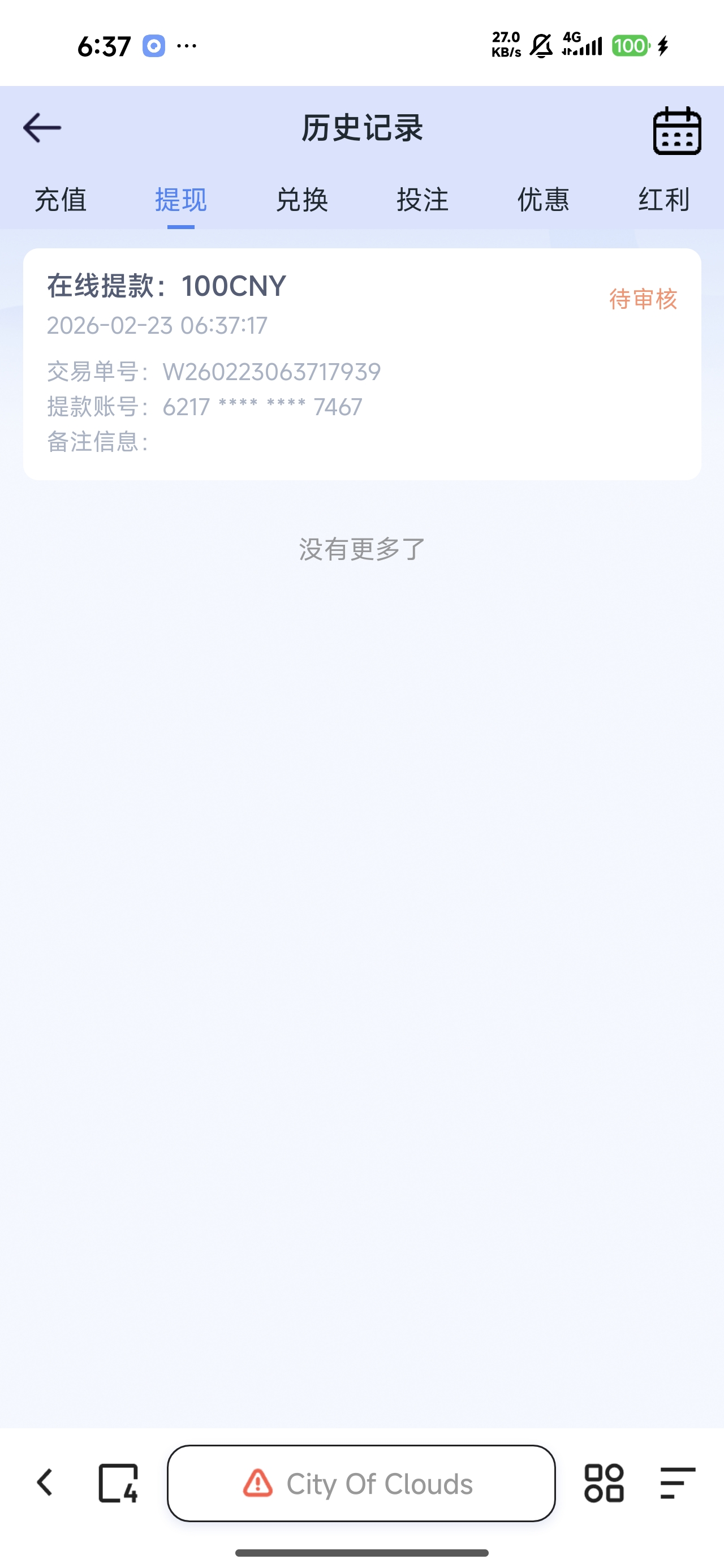Viewport: 724px width, 1568px height.
Task: Tap the City Of Clouds address bar
Action: coord(361,1483)
